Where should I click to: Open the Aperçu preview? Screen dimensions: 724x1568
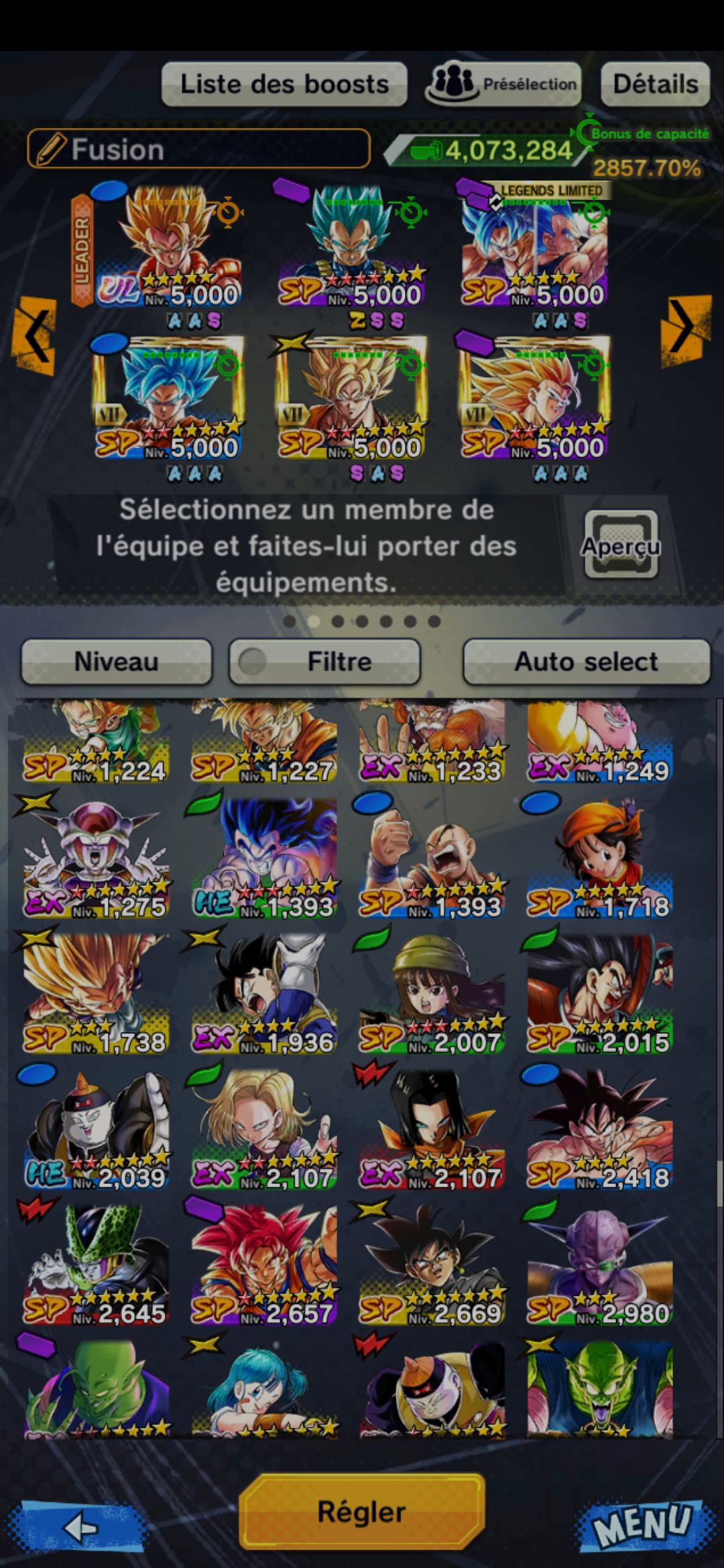621,545
